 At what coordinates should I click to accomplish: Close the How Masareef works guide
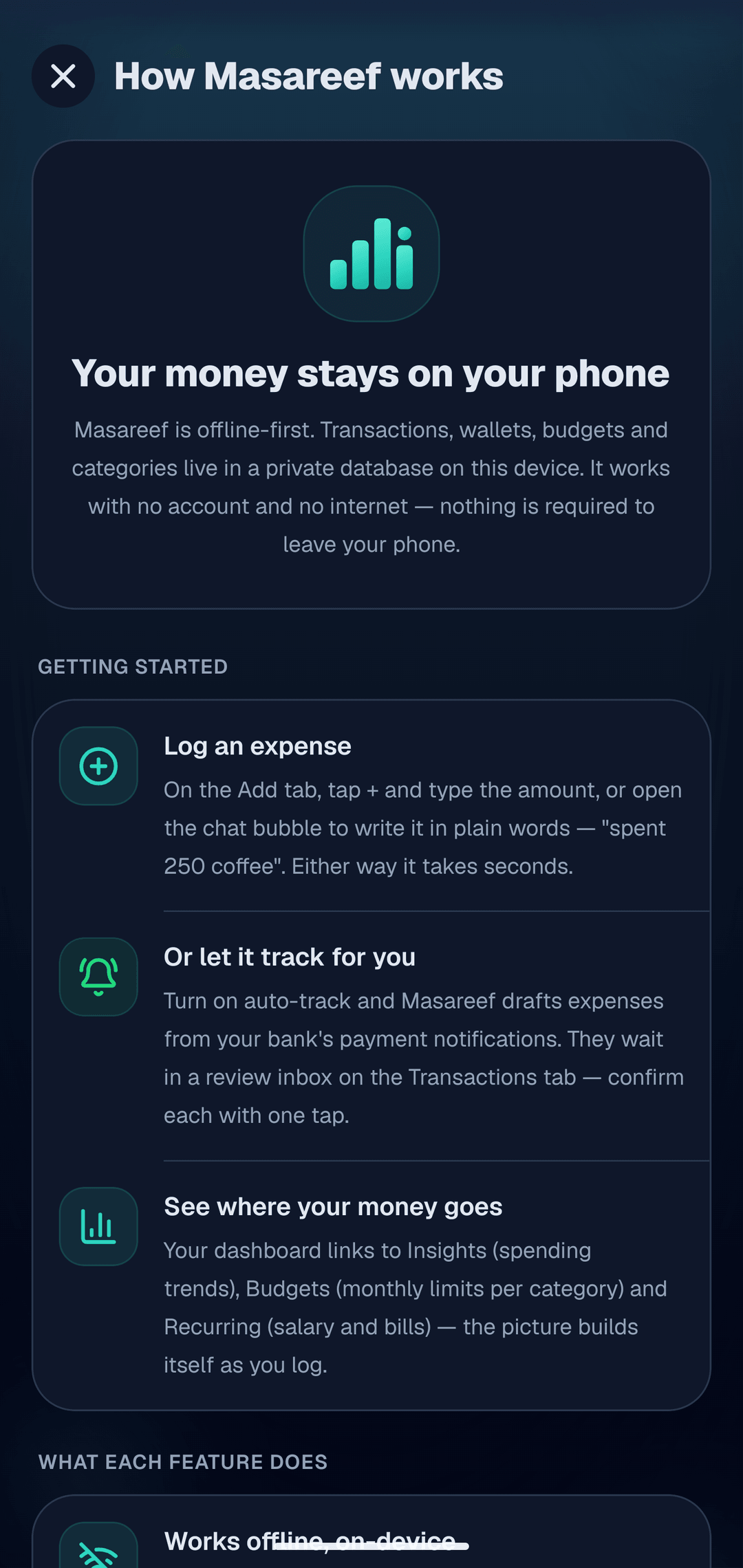pyautogui.click(x=63, y=76)
